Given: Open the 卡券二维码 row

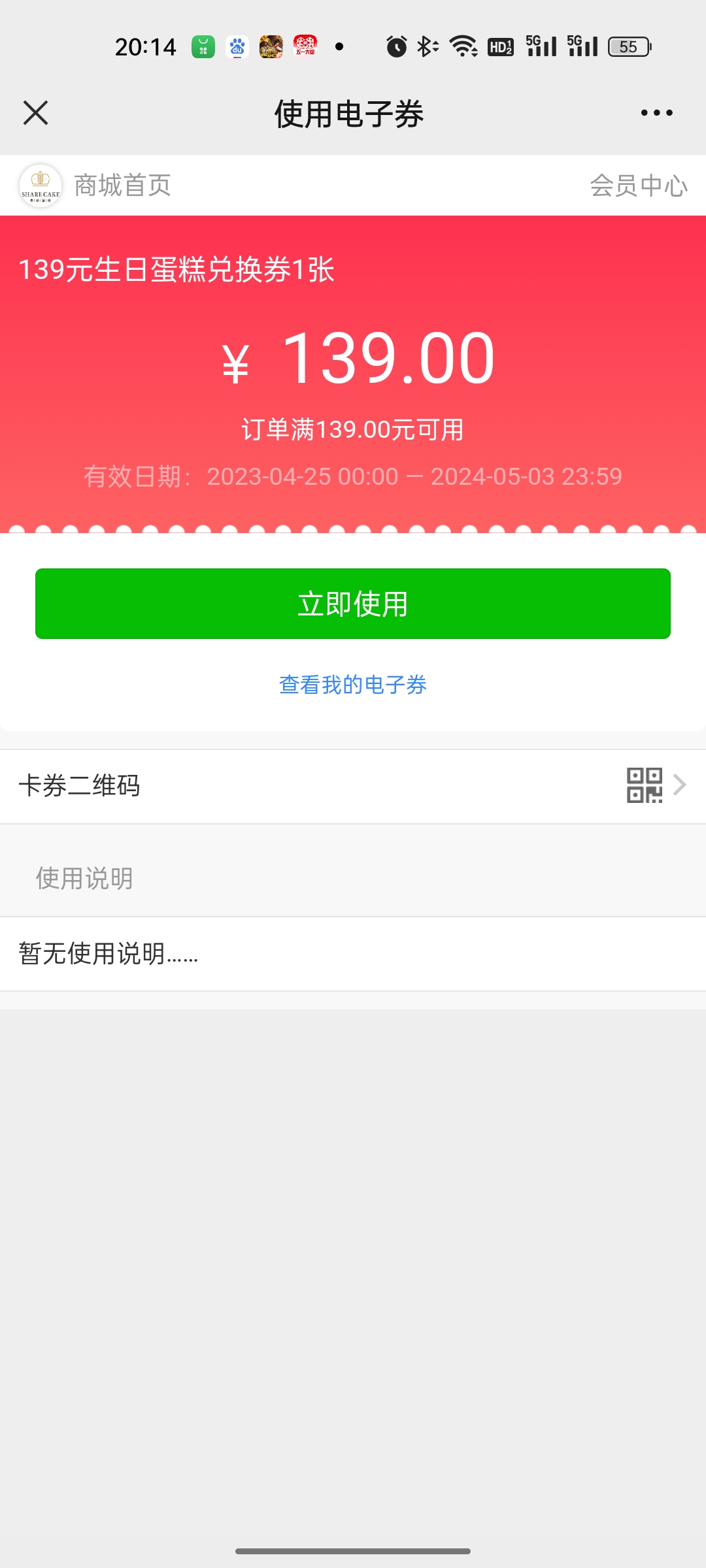Looking at the screenshot, I should coord(353,785).
